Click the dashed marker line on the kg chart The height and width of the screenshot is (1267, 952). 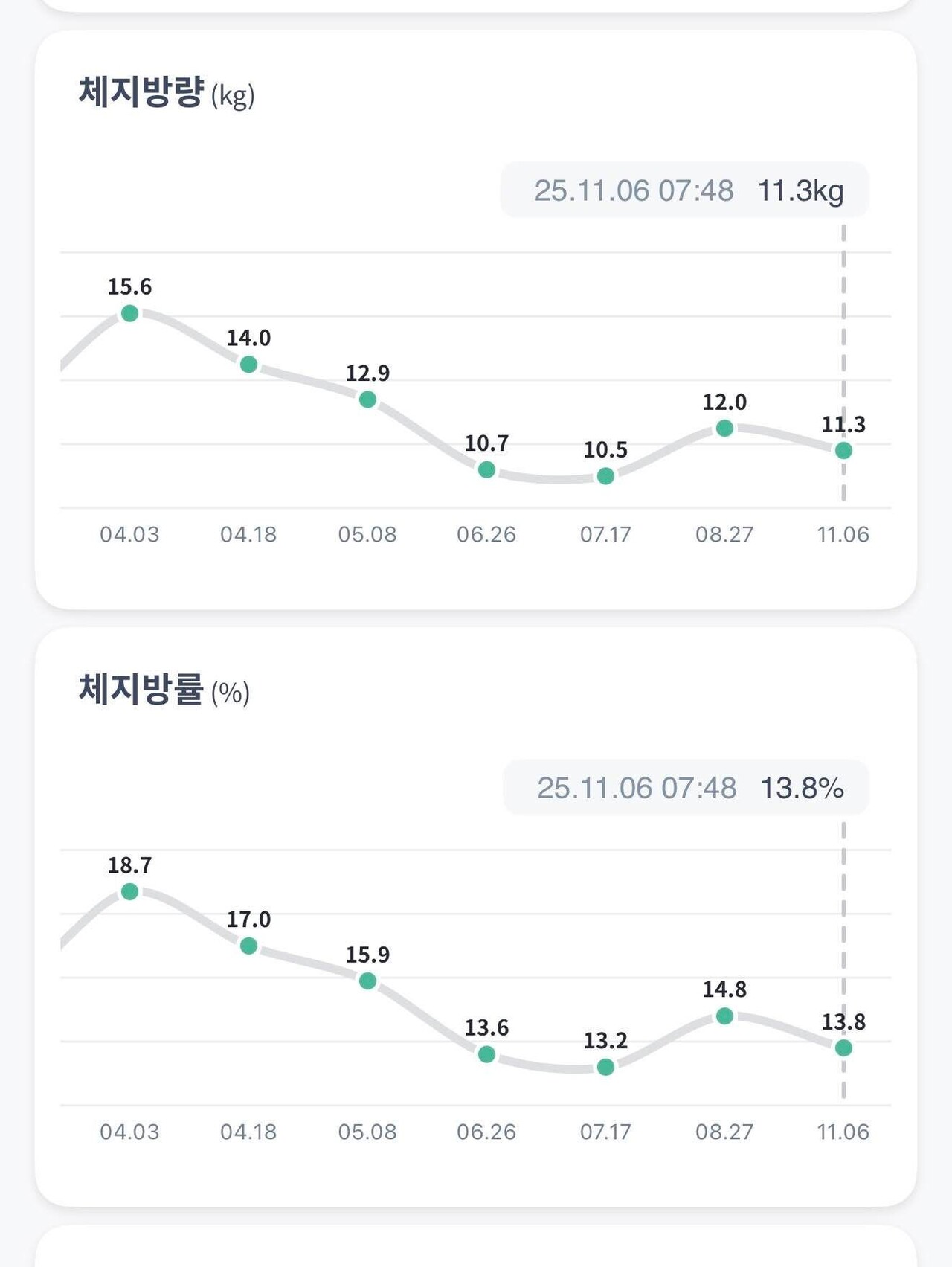(x=842, y=335)
